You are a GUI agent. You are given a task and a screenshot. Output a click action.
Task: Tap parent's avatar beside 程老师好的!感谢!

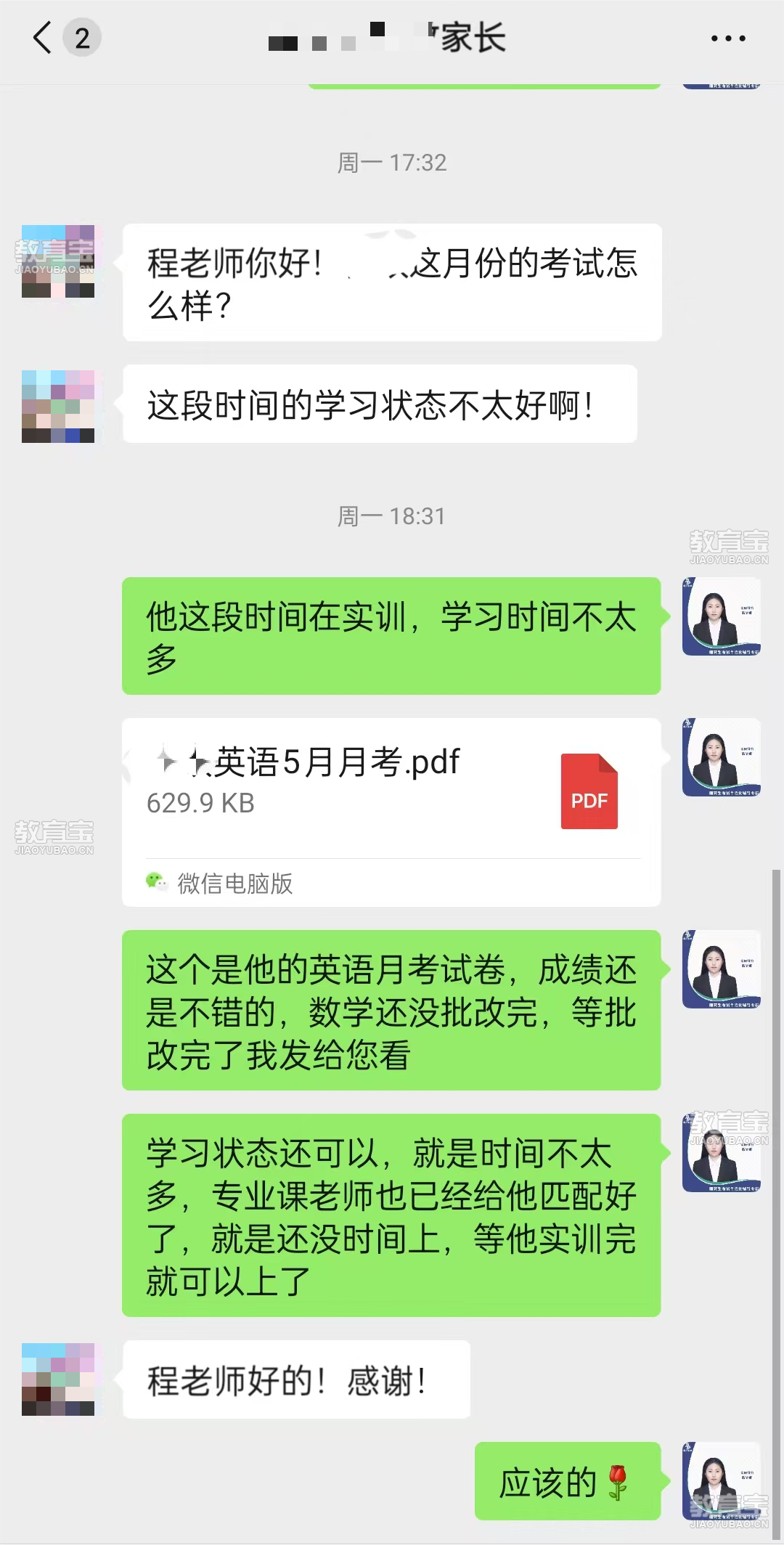click(58, 1379)
